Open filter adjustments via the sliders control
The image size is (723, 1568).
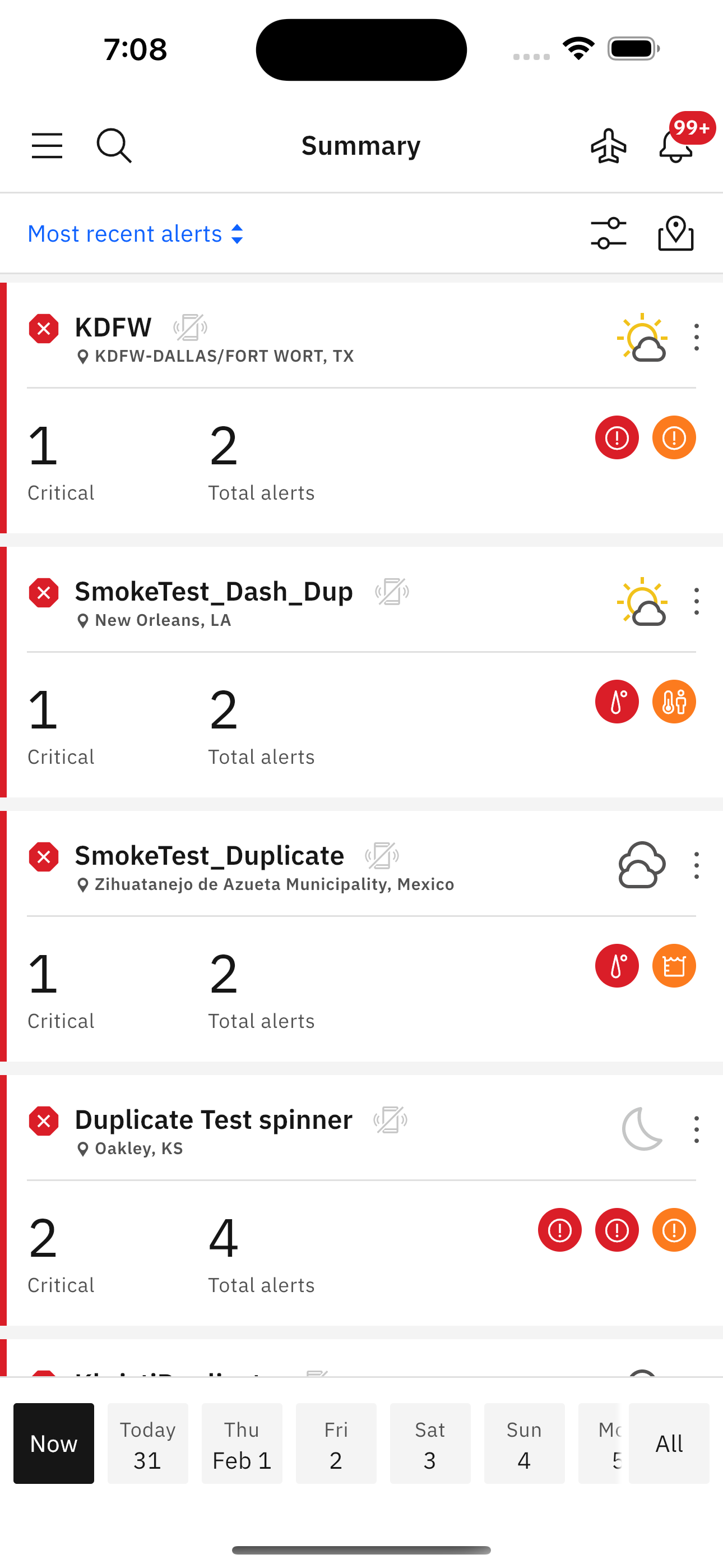pyautogui.click(x=609, y=234)
